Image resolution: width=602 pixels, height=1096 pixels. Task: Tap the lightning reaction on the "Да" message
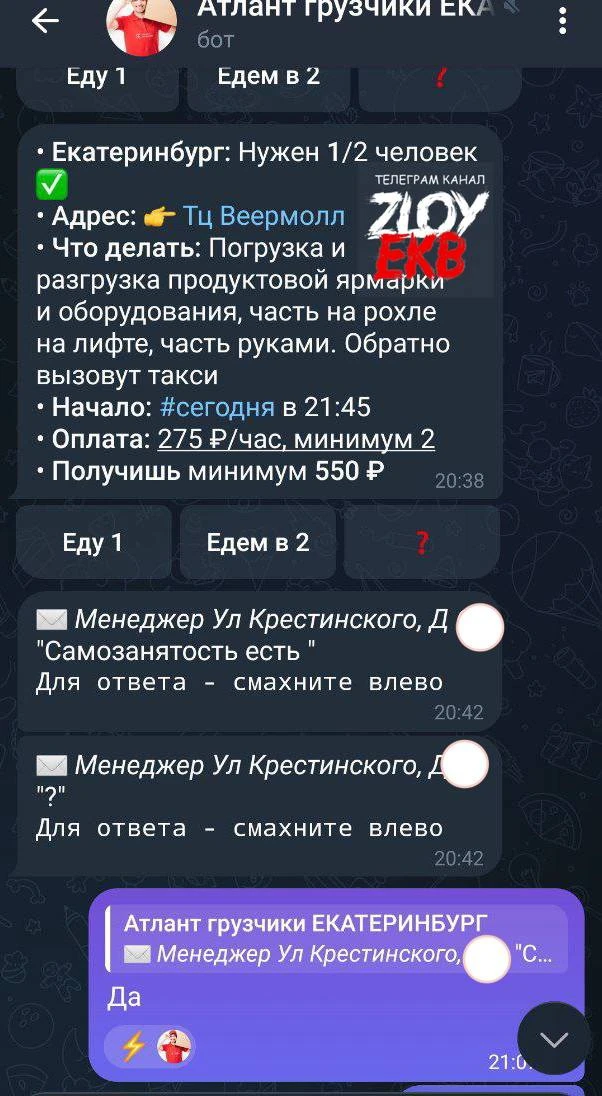[x=133, y=1047]
